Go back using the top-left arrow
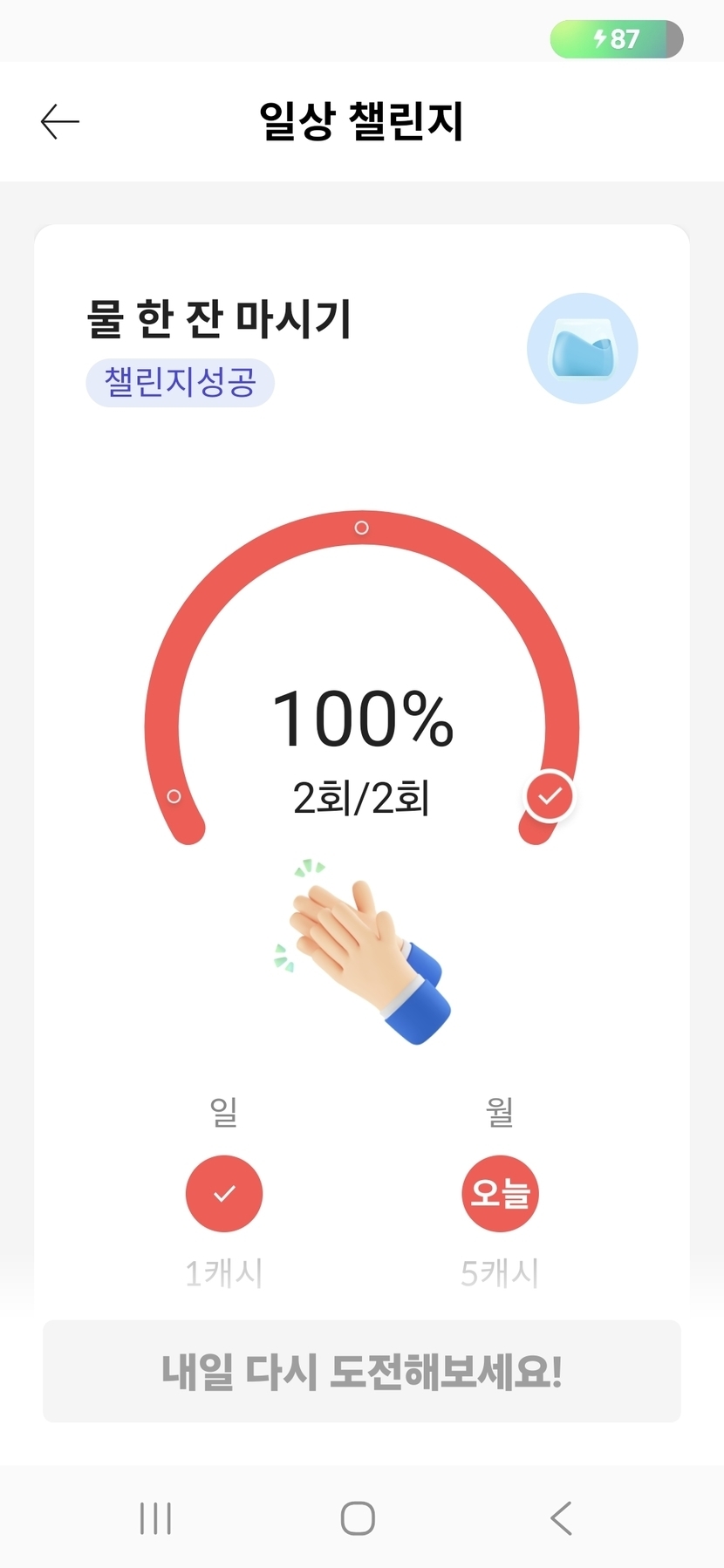724x1568 pixels. click(x=60, y=121)
